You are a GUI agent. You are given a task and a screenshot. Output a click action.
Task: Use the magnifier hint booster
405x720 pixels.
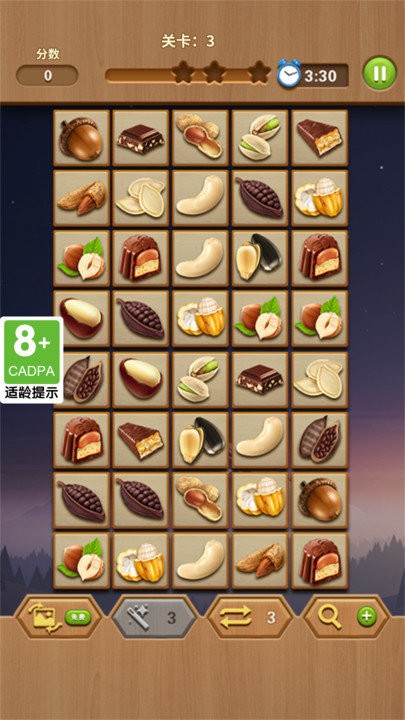coord(347,618)
